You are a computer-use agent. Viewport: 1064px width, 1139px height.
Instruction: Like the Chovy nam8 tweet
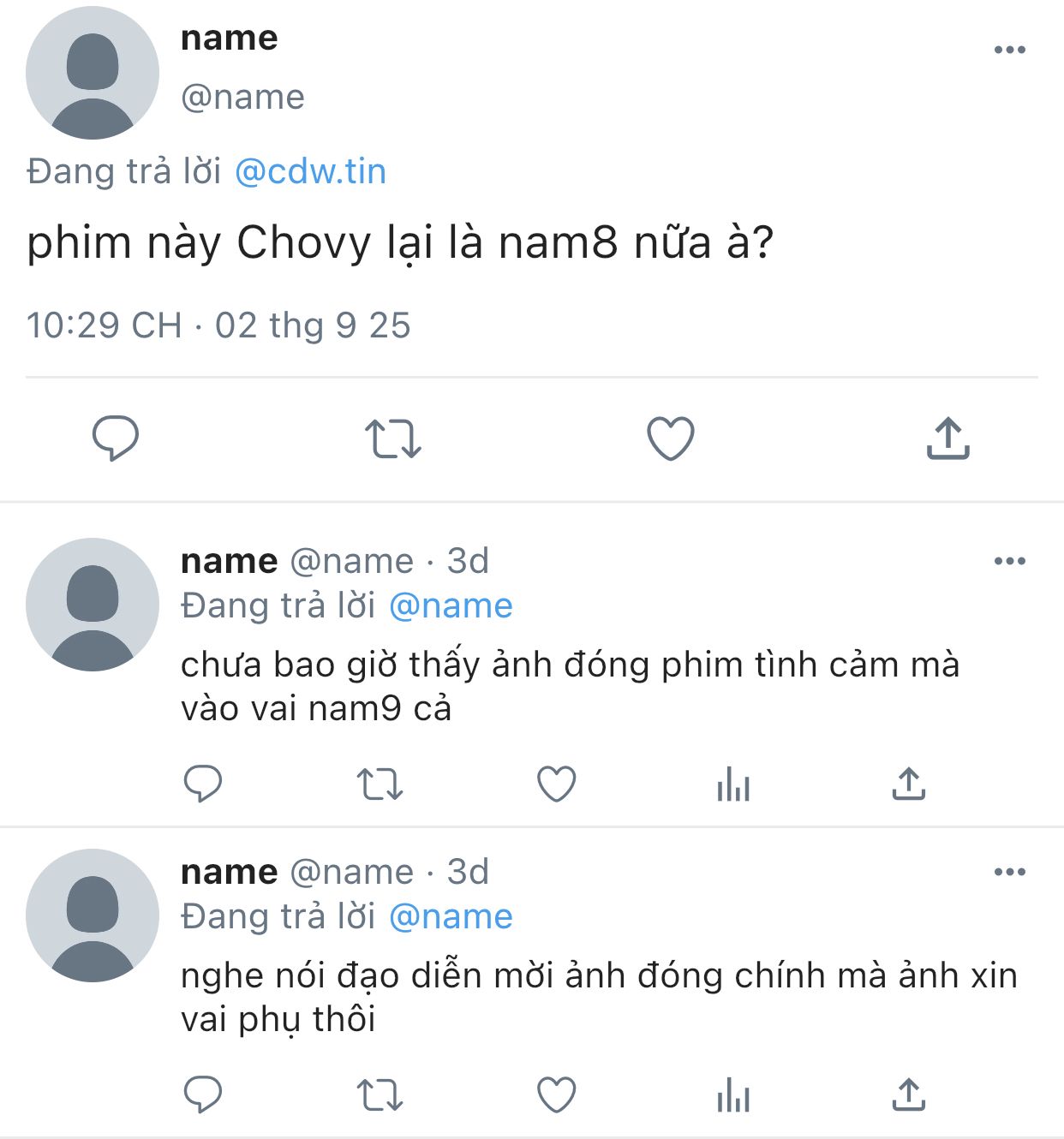(x=670, y=438)
